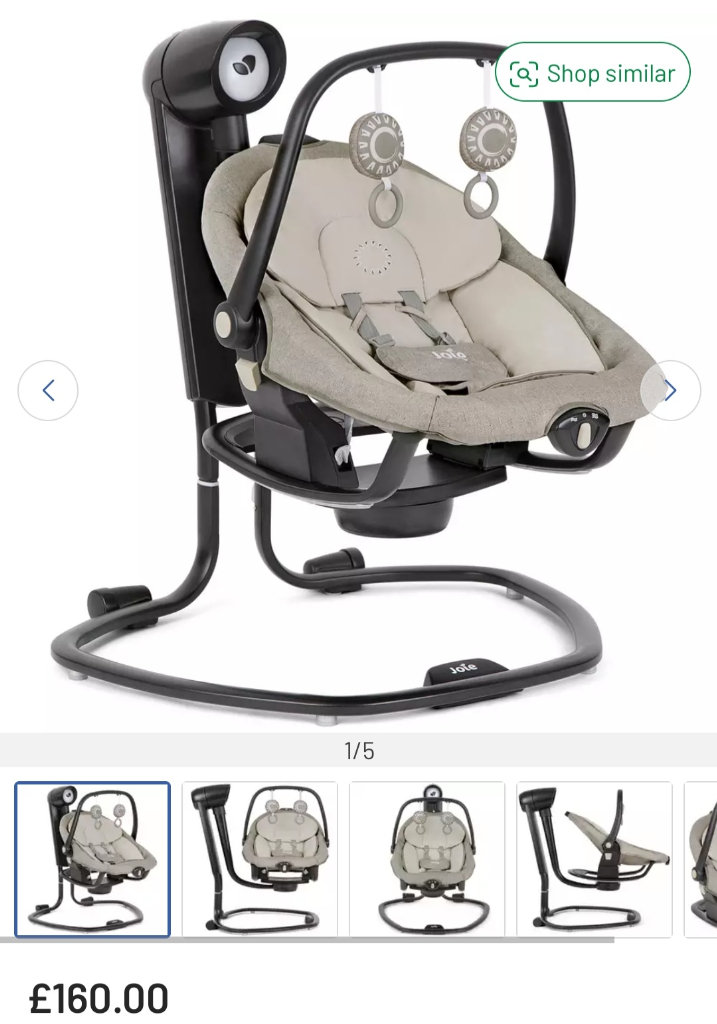
Task: Select the first thumbnail with toy bar
Action: pos(92,860)
